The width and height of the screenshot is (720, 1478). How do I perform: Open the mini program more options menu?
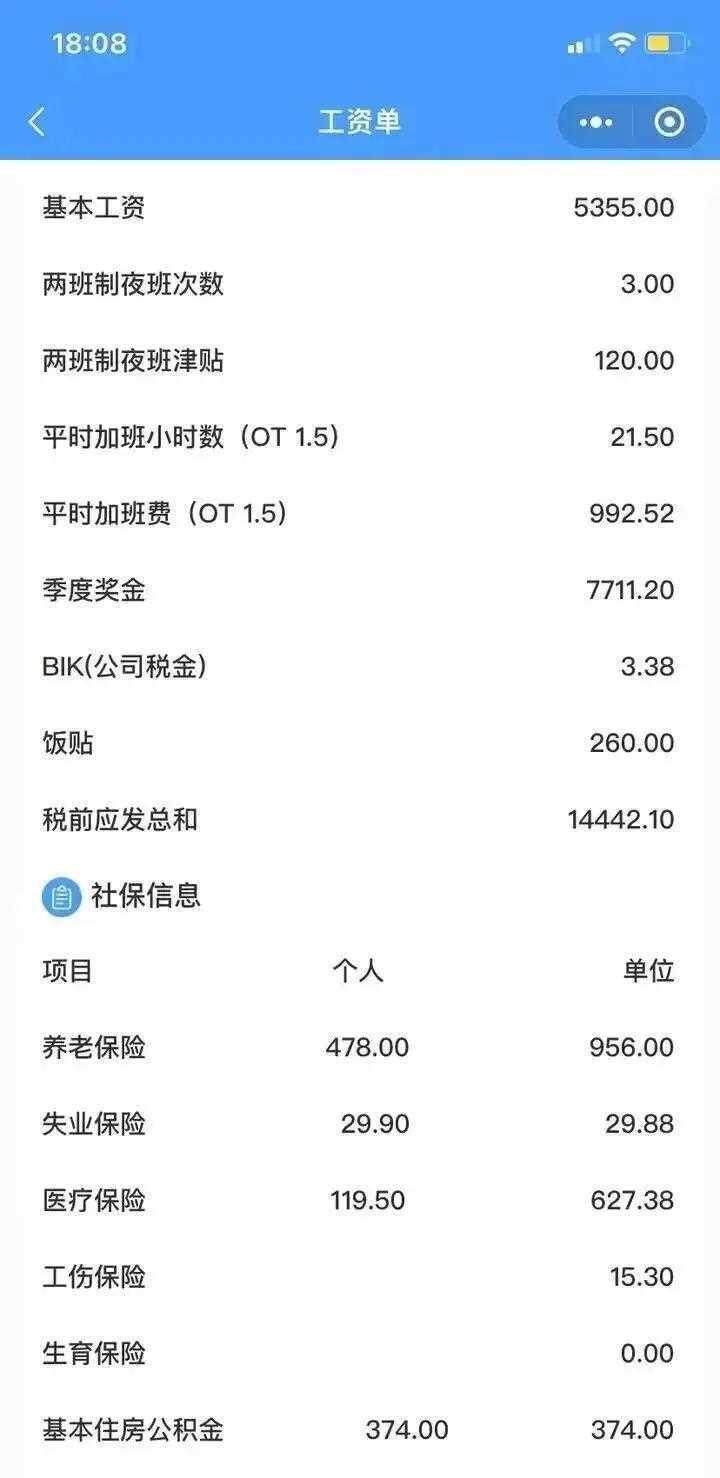coord(596,122)
